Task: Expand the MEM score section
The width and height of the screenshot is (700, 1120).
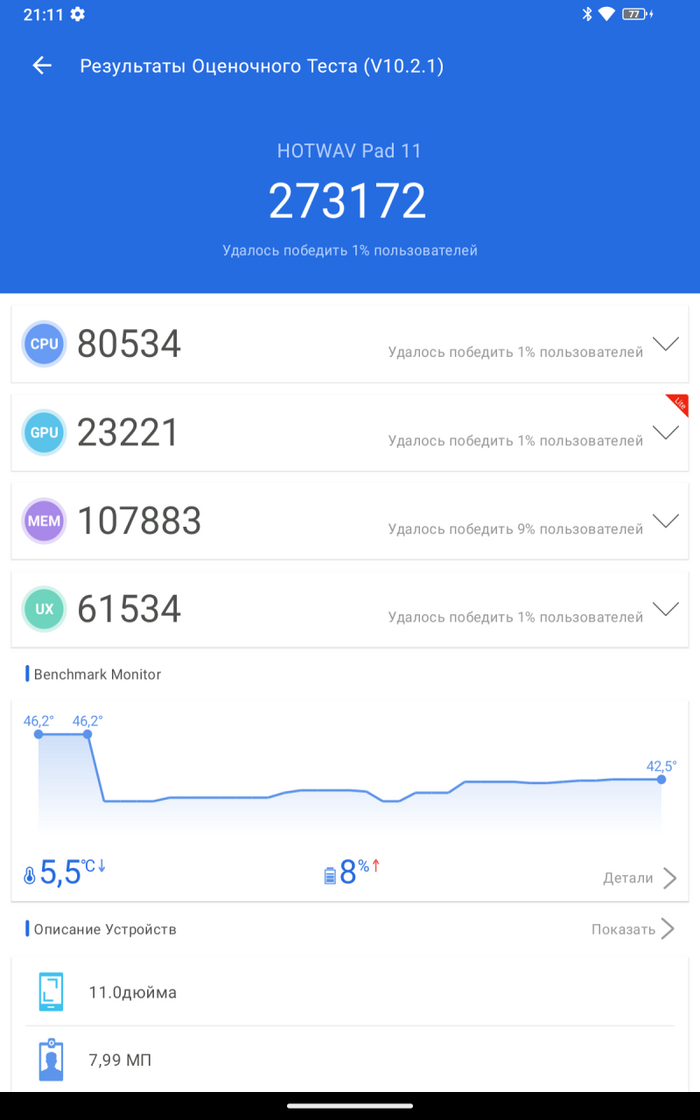Action: tap(665, 521)
